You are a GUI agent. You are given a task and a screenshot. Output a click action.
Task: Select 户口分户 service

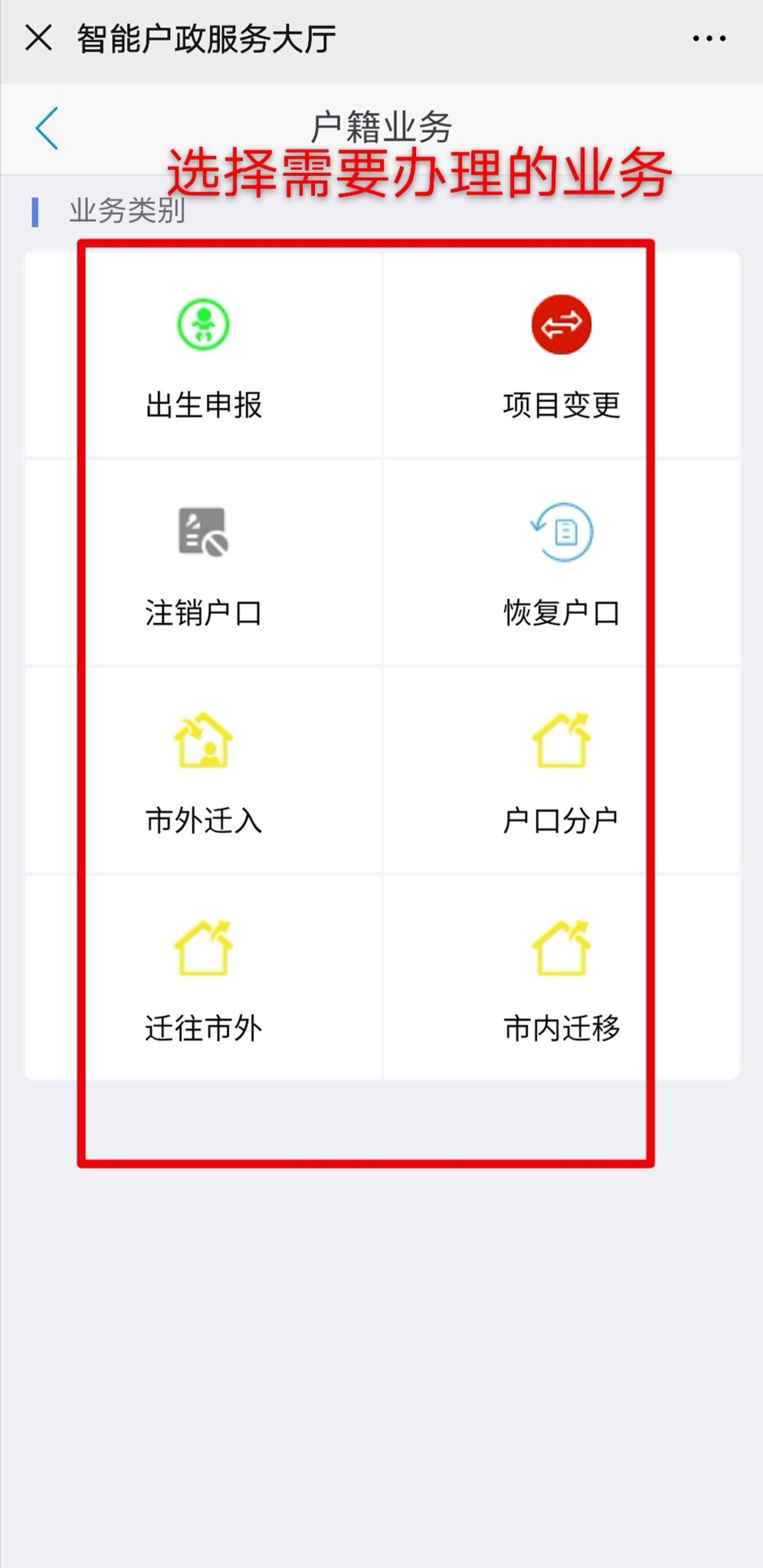point(561,772)
